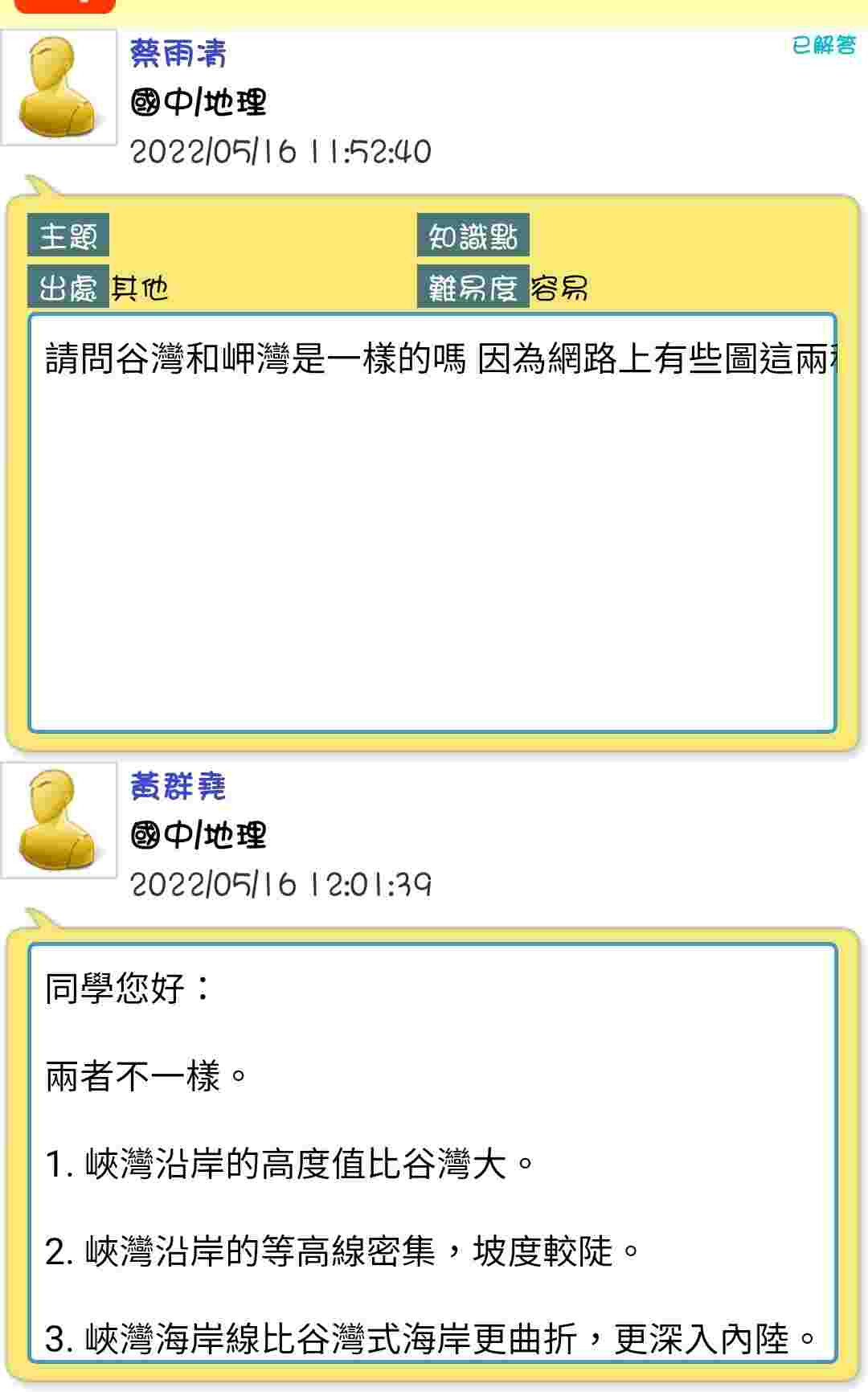Open 蔡雨清's profile name link
Viewport: 868px width, 1392px height.
point(178,53)
